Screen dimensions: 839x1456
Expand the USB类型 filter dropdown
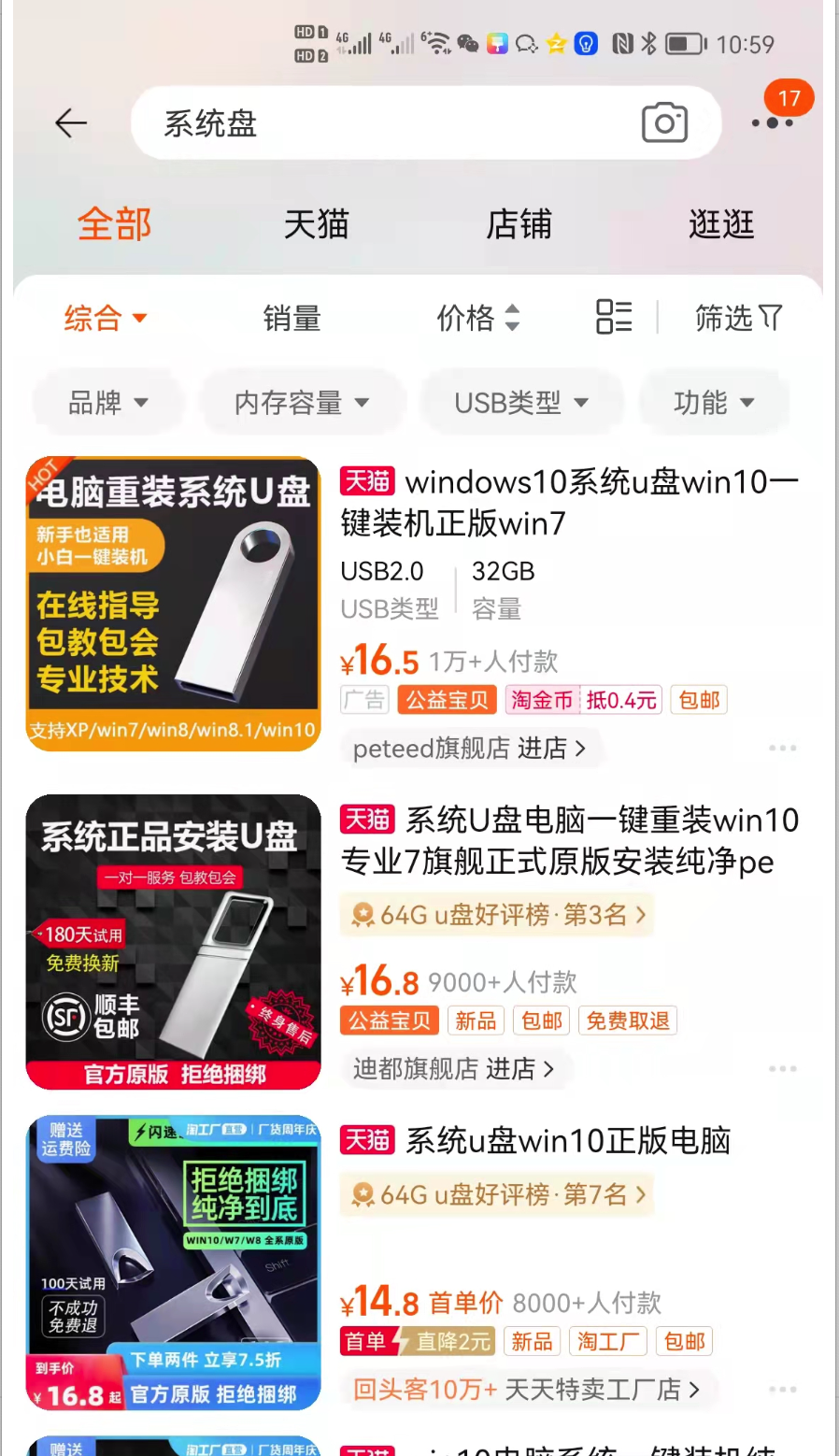(x=521, y=402)
